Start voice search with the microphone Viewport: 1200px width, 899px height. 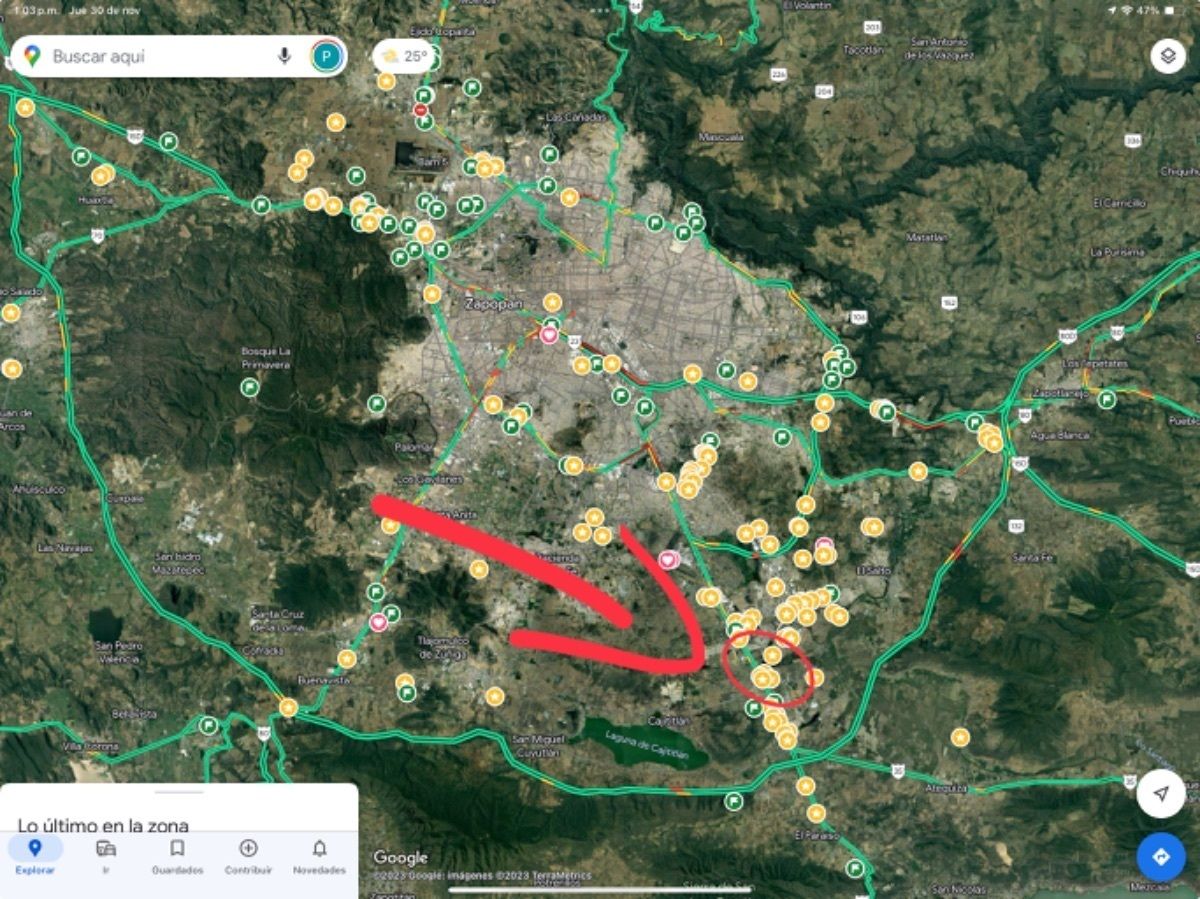pos(284,56)
